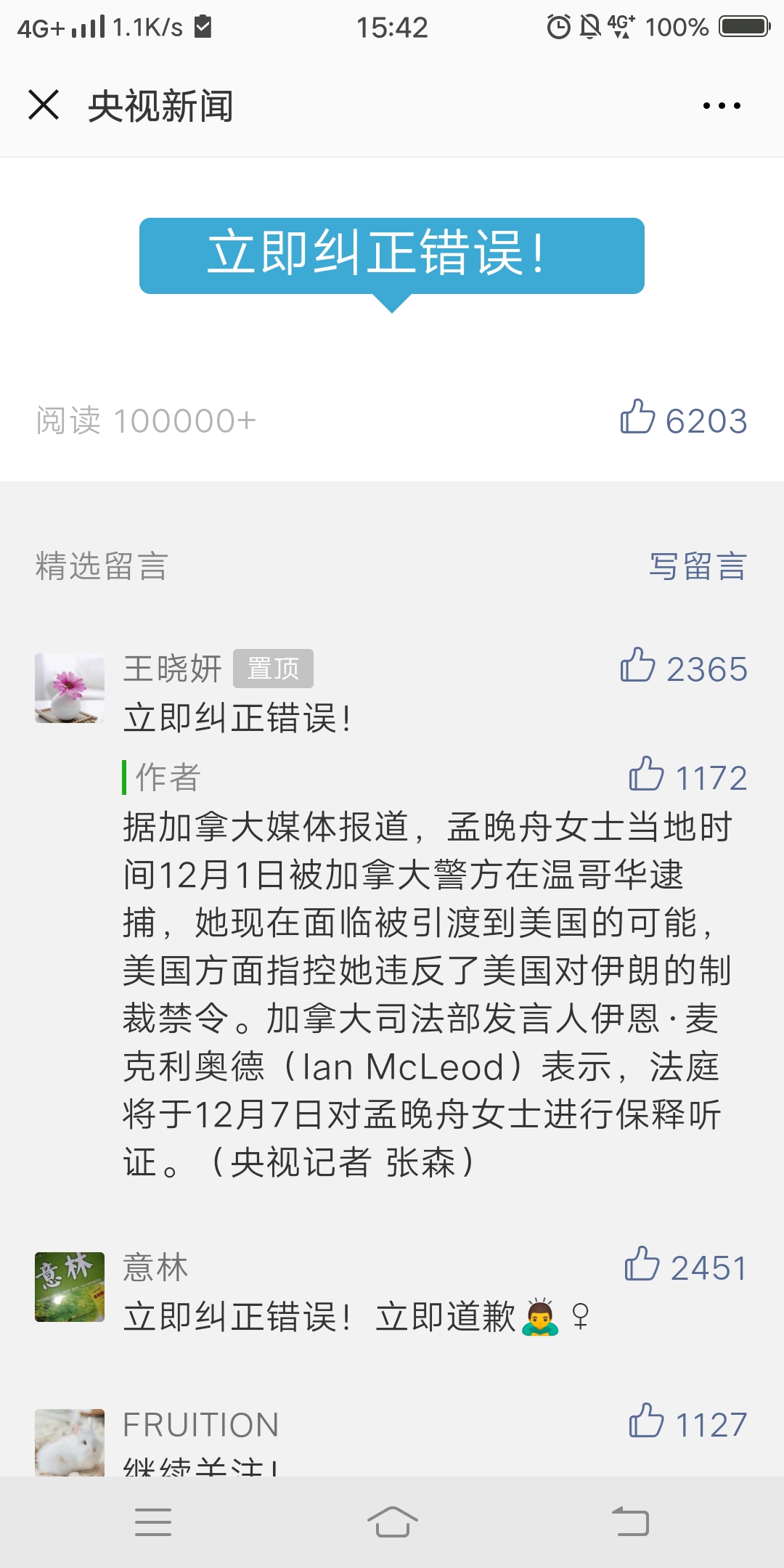Open the system menu button

[153, 1522]
